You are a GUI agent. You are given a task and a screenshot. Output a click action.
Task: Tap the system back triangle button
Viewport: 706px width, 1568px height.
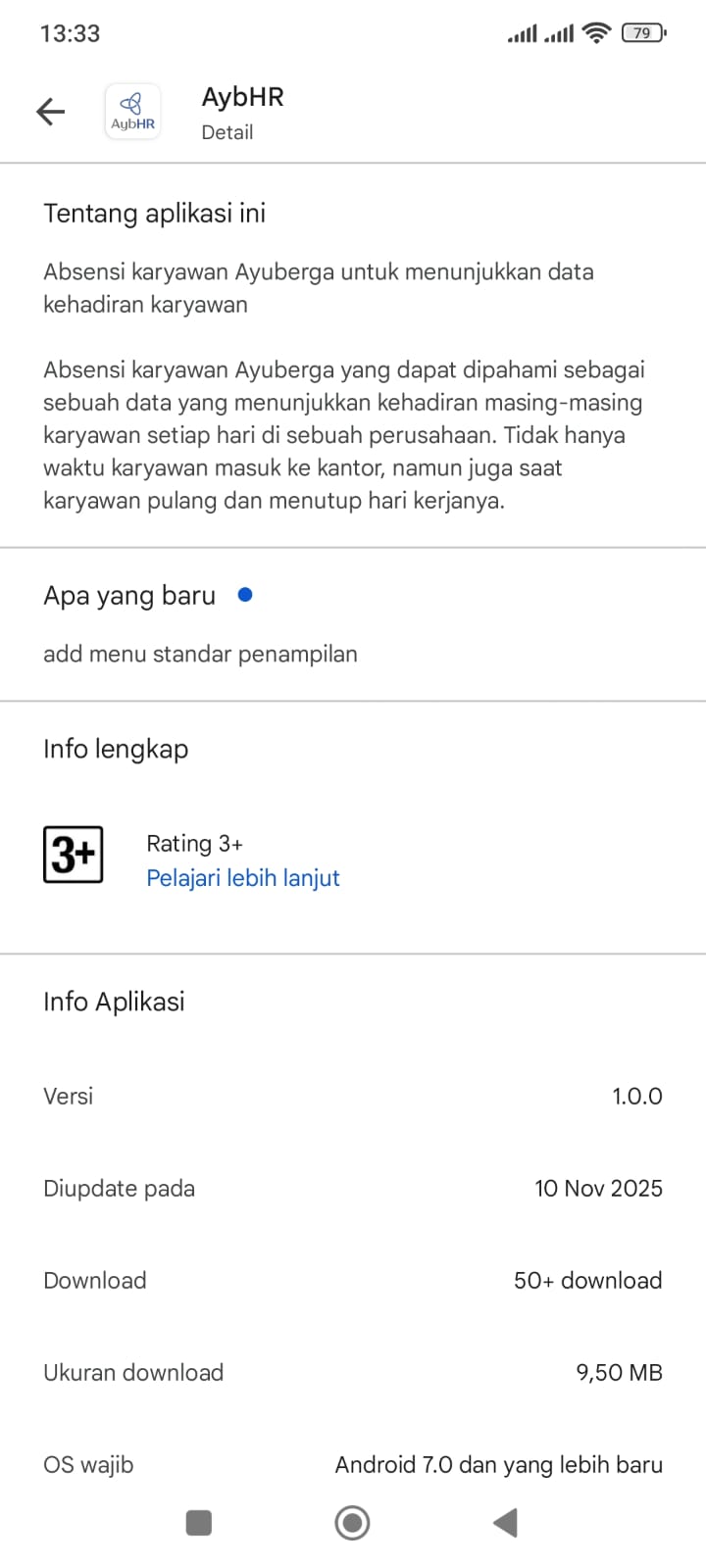click(x=505, y=1522)
